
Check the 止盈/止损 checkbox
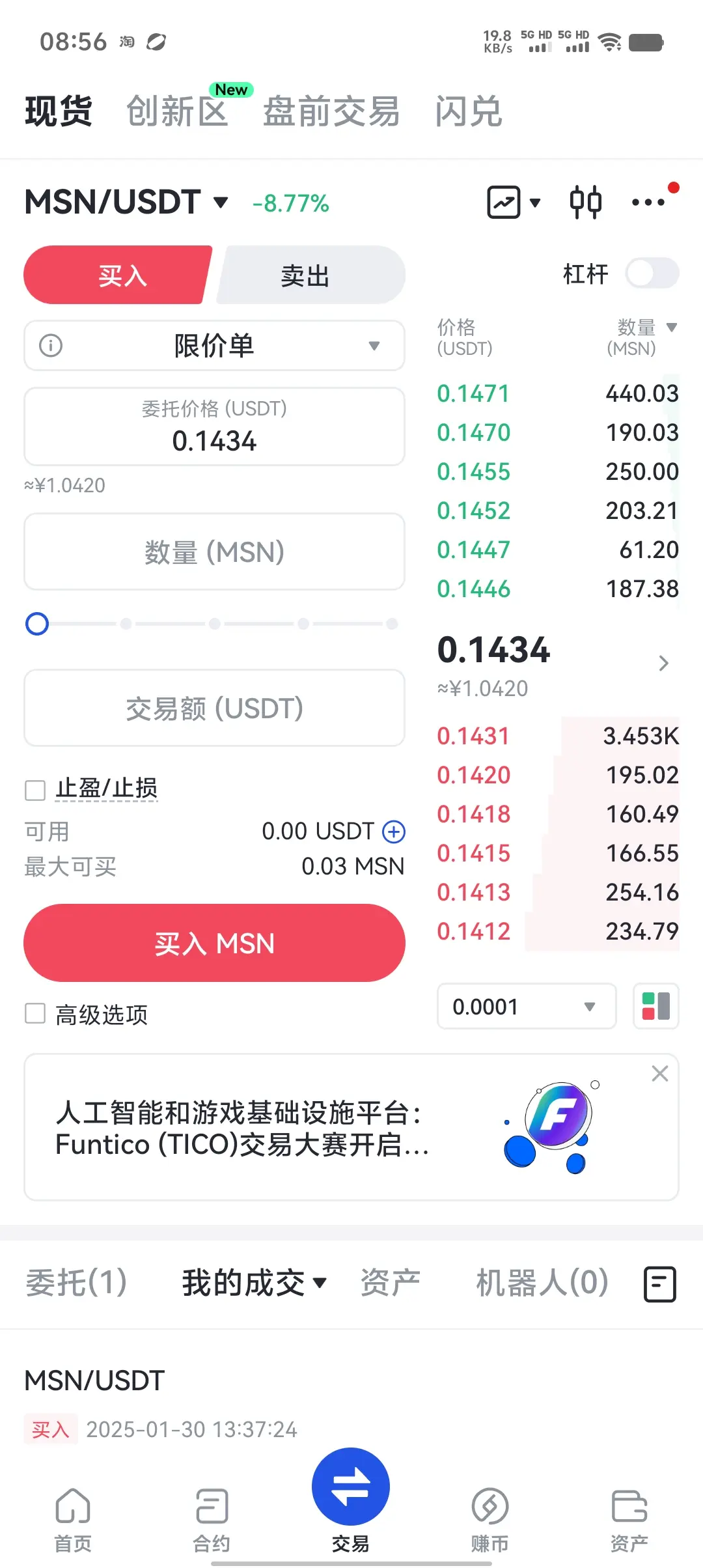[35, 790]
